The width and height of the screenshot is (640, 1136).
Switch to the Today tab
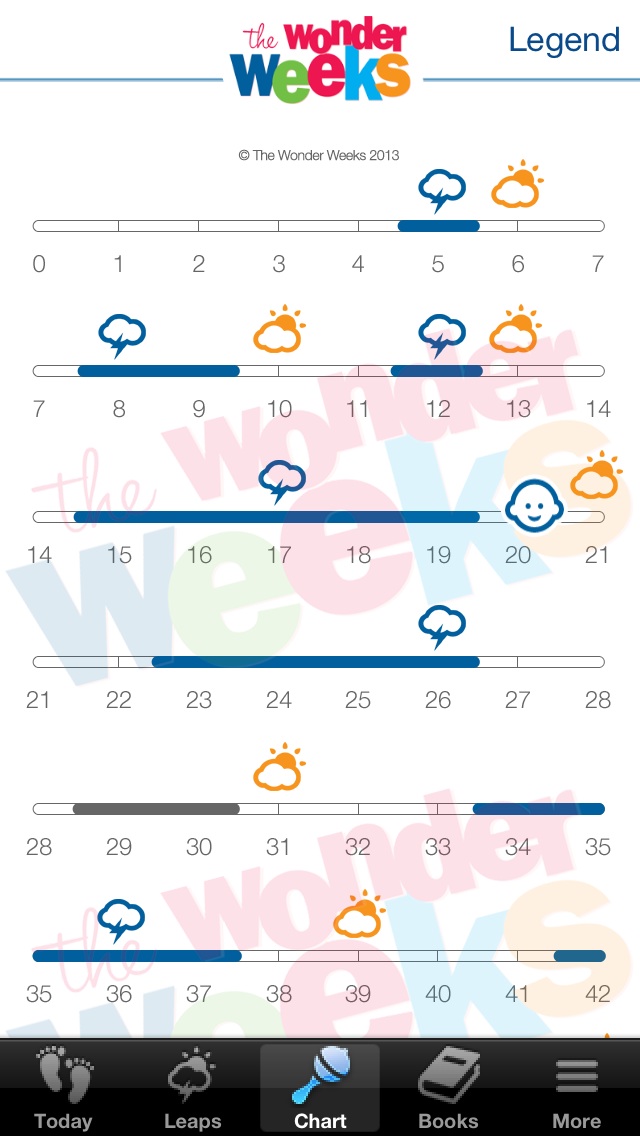click(x=63, y=1090)
